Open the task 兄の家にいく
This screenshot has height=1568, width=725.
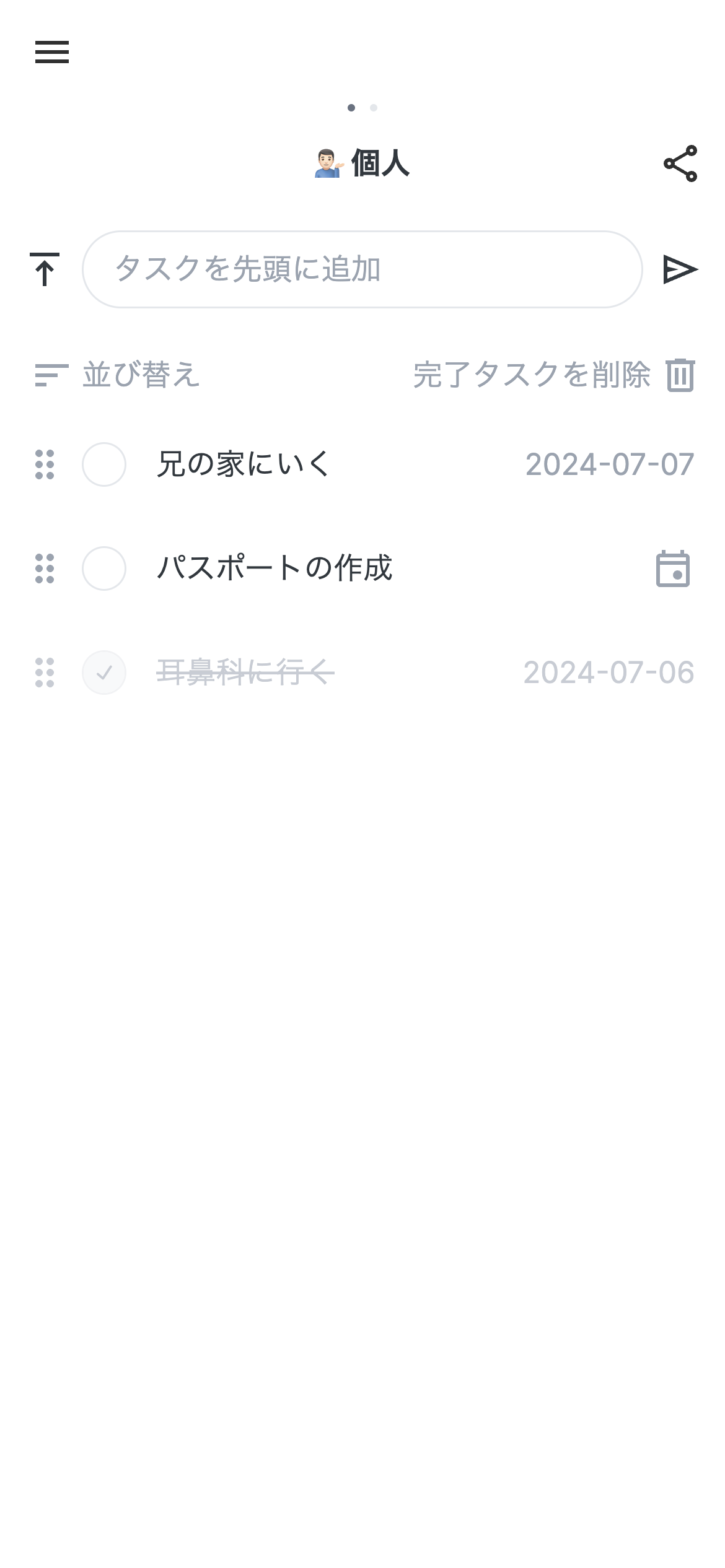[x=244, y=464]
